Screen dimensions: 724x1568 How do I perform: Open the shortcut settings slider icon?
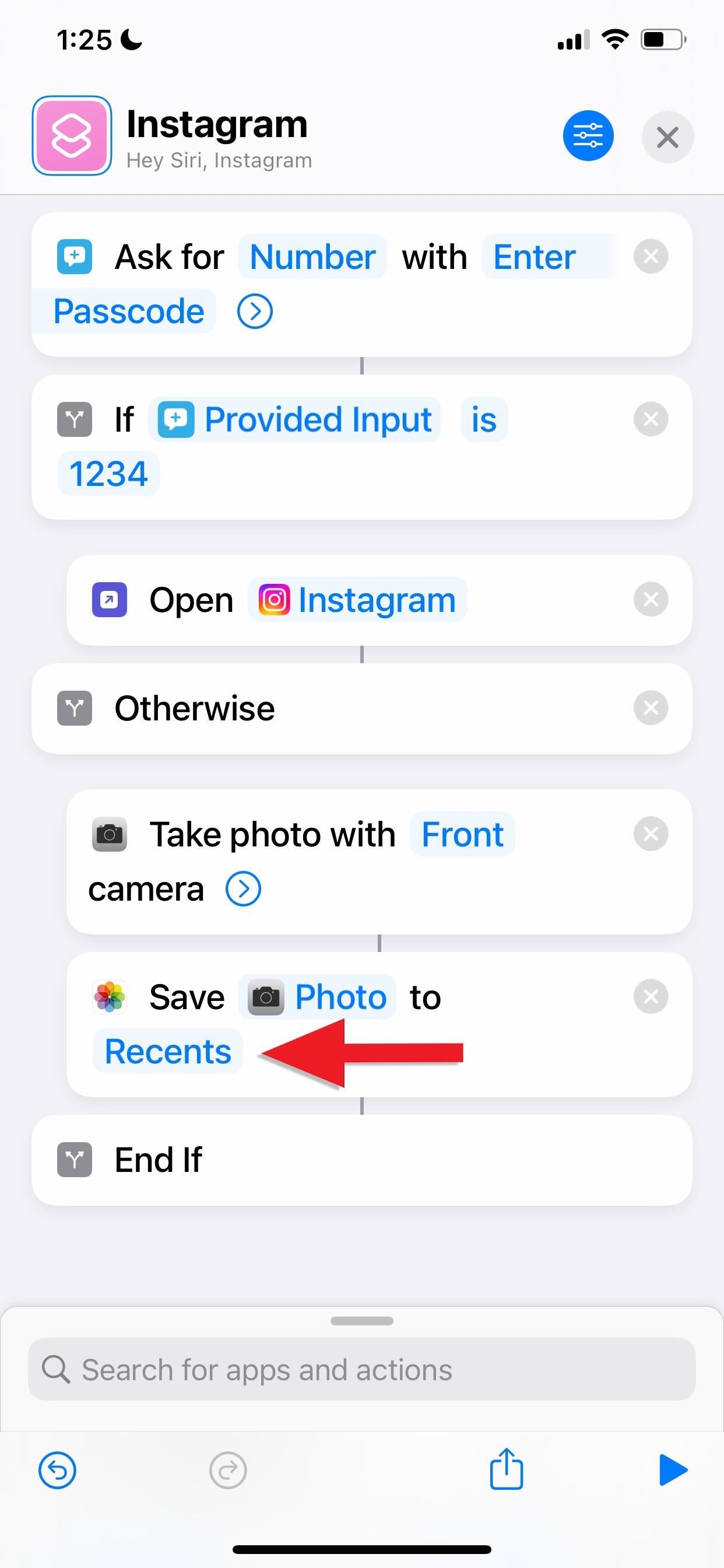[588, 136]
